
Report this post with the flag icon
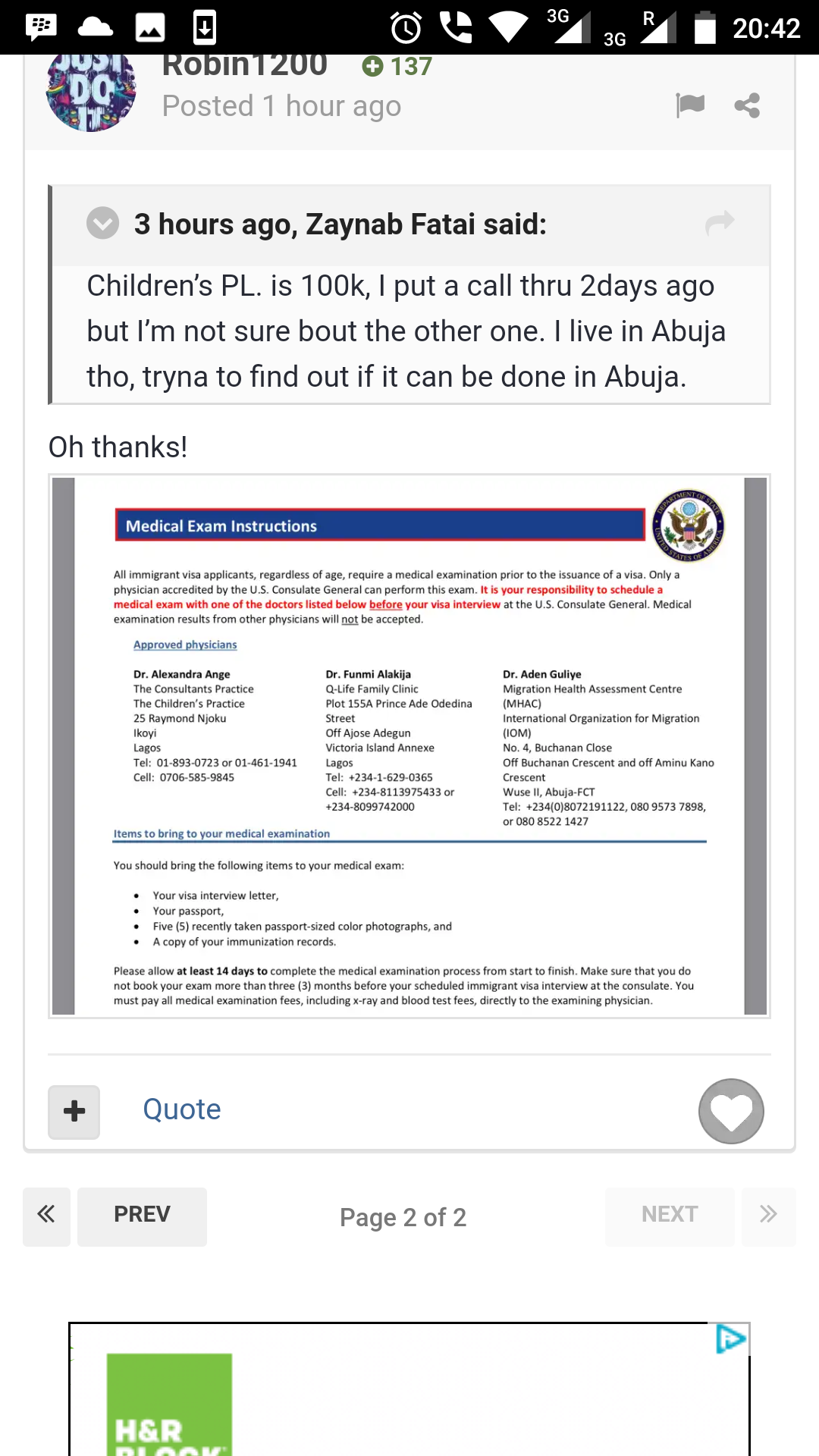690,105
